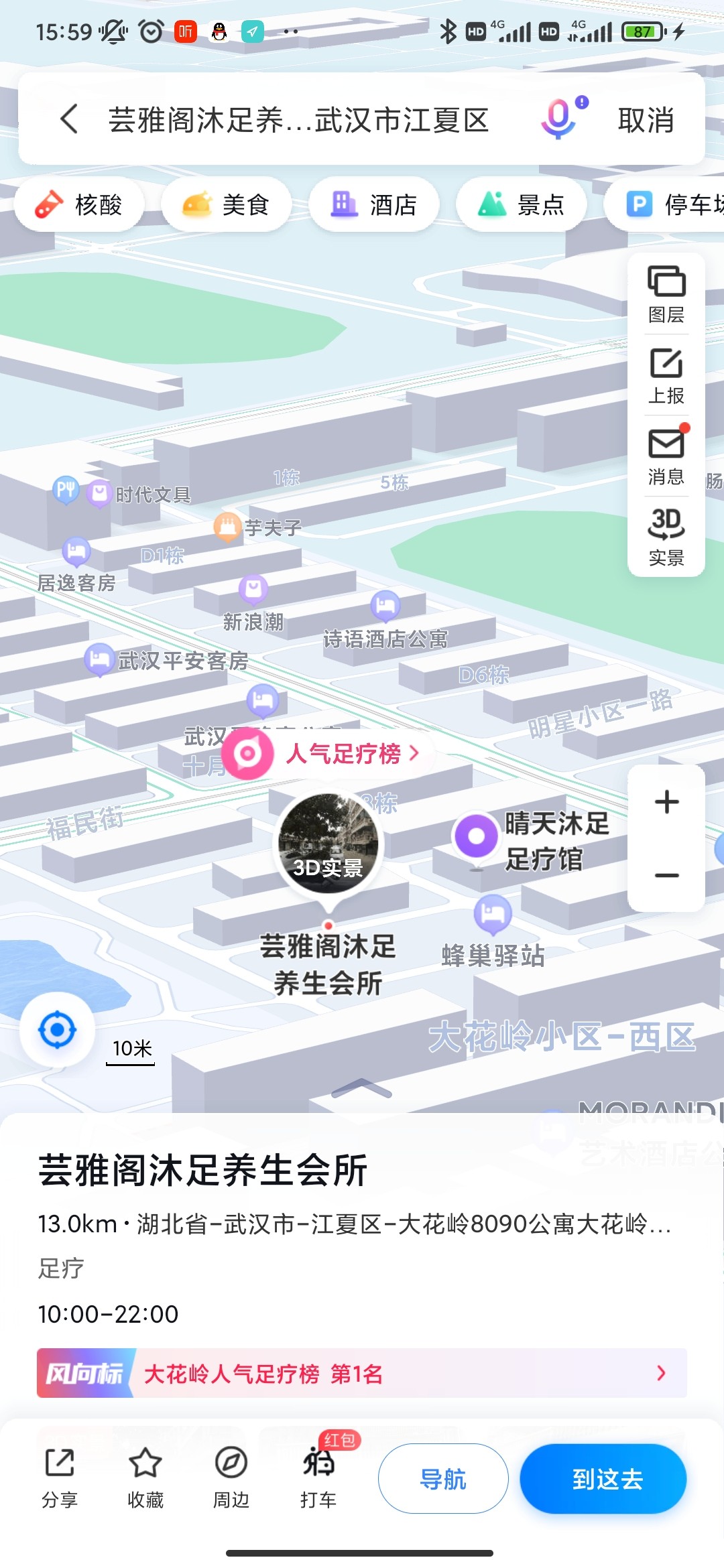
Task: Enter 3D 实景 street view mode
Action: (667, 536)
